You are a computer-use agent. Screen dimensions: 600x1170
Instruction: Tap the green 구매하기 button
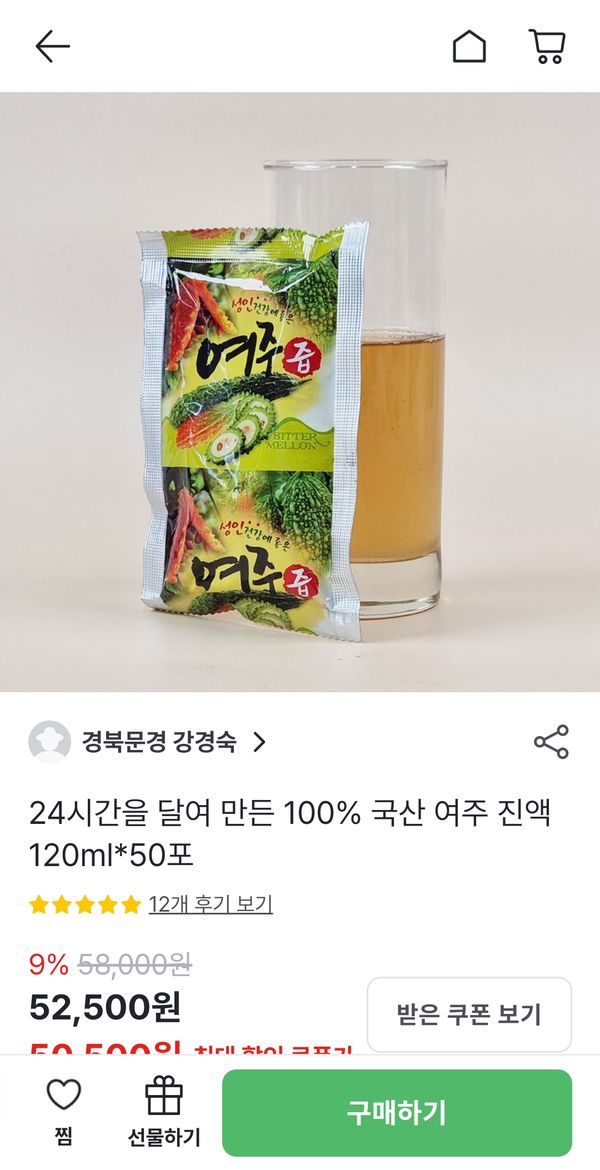coord(397,1113)
